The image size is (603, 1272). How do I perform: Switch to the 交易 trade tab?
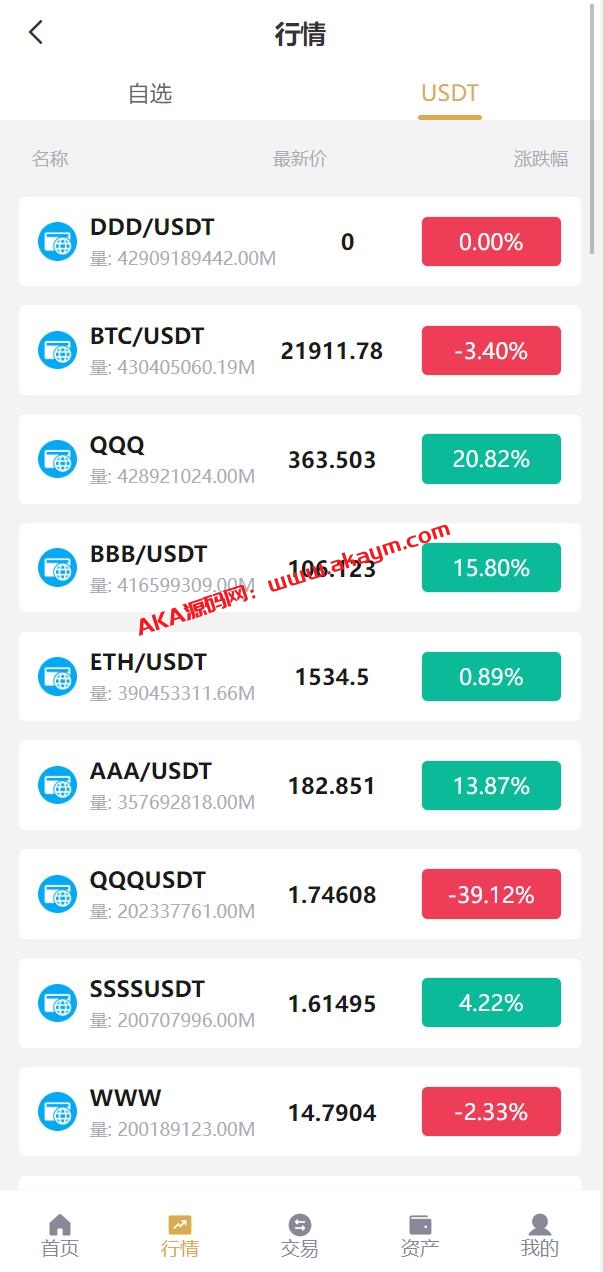click(300, 1235)
